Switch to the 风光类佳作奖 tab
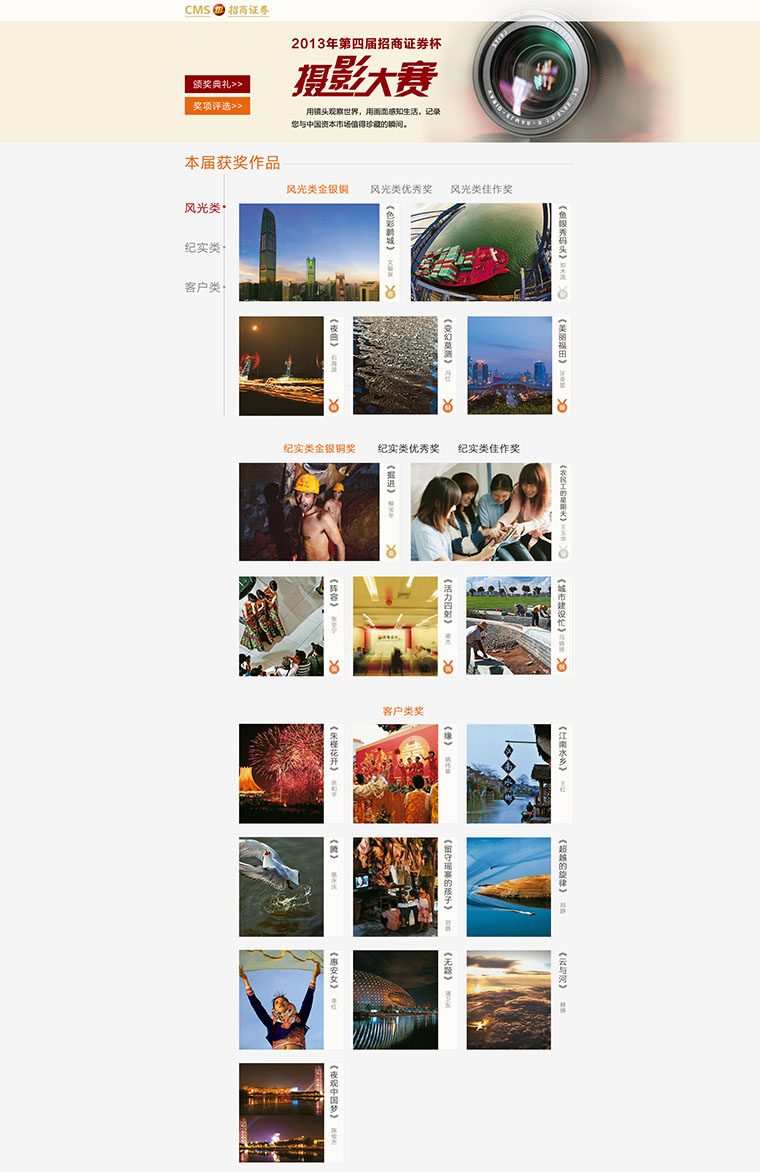 click(481, 189)
